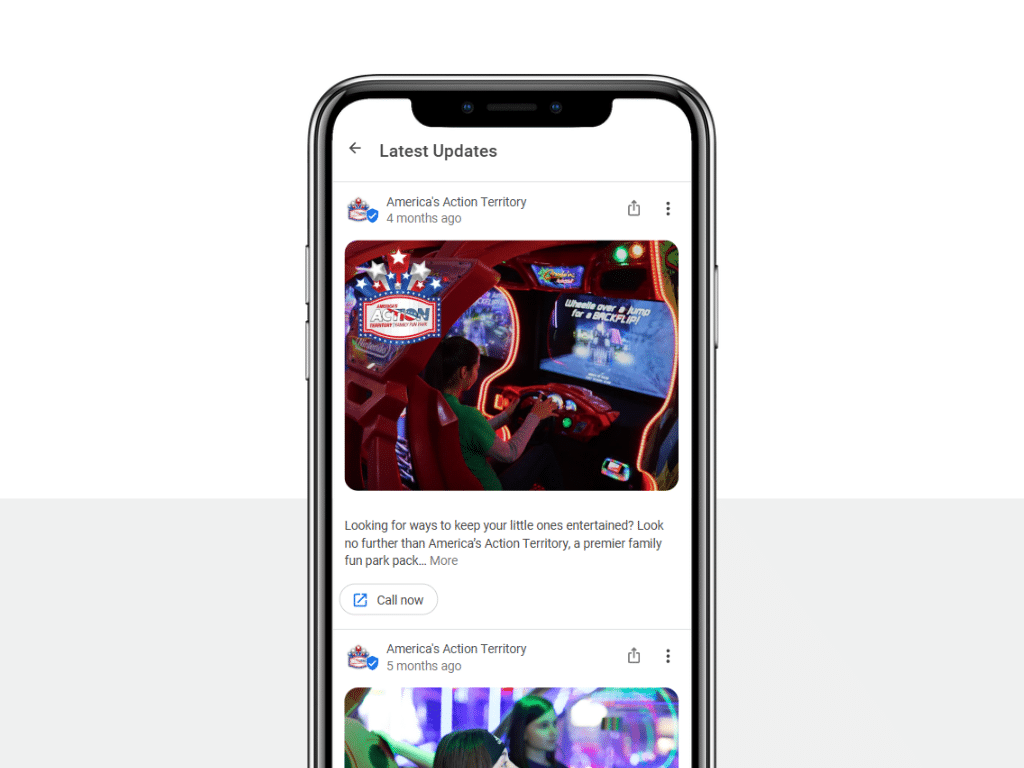Go back from Latest Updates
Image resolution: width=1024 pixels, height=768 pixels.
pos(355,149)
